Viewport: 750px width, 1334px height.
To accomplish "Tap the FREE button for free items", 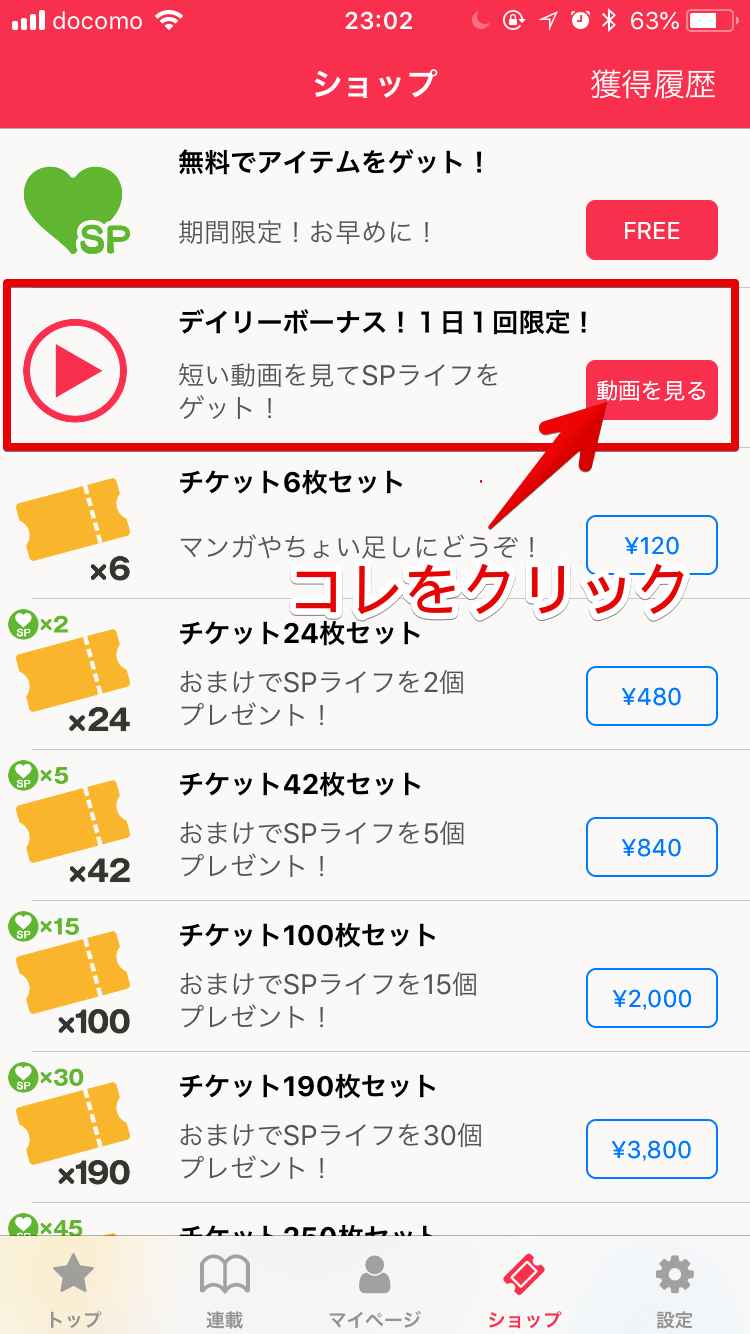I will (x=652, y=230).
